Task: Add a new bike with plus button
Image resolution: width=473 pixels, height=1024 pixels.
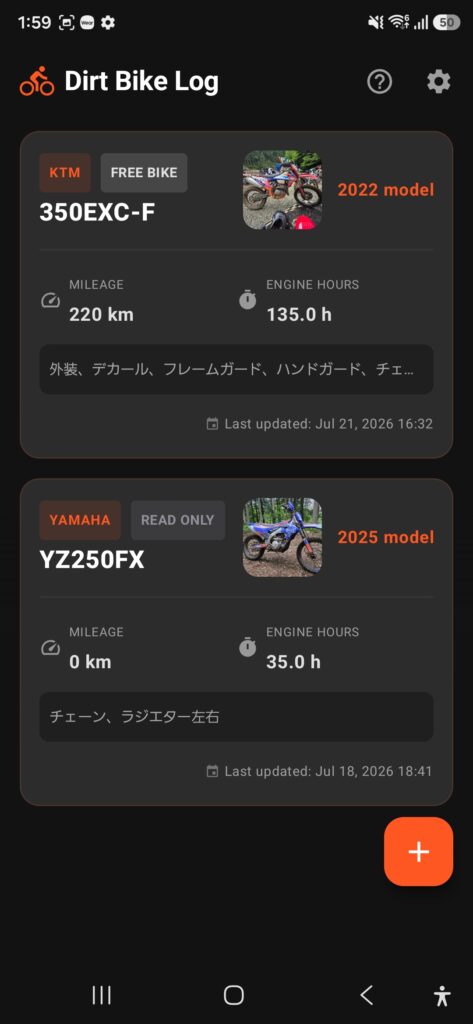Action: (x=418, y=852)
